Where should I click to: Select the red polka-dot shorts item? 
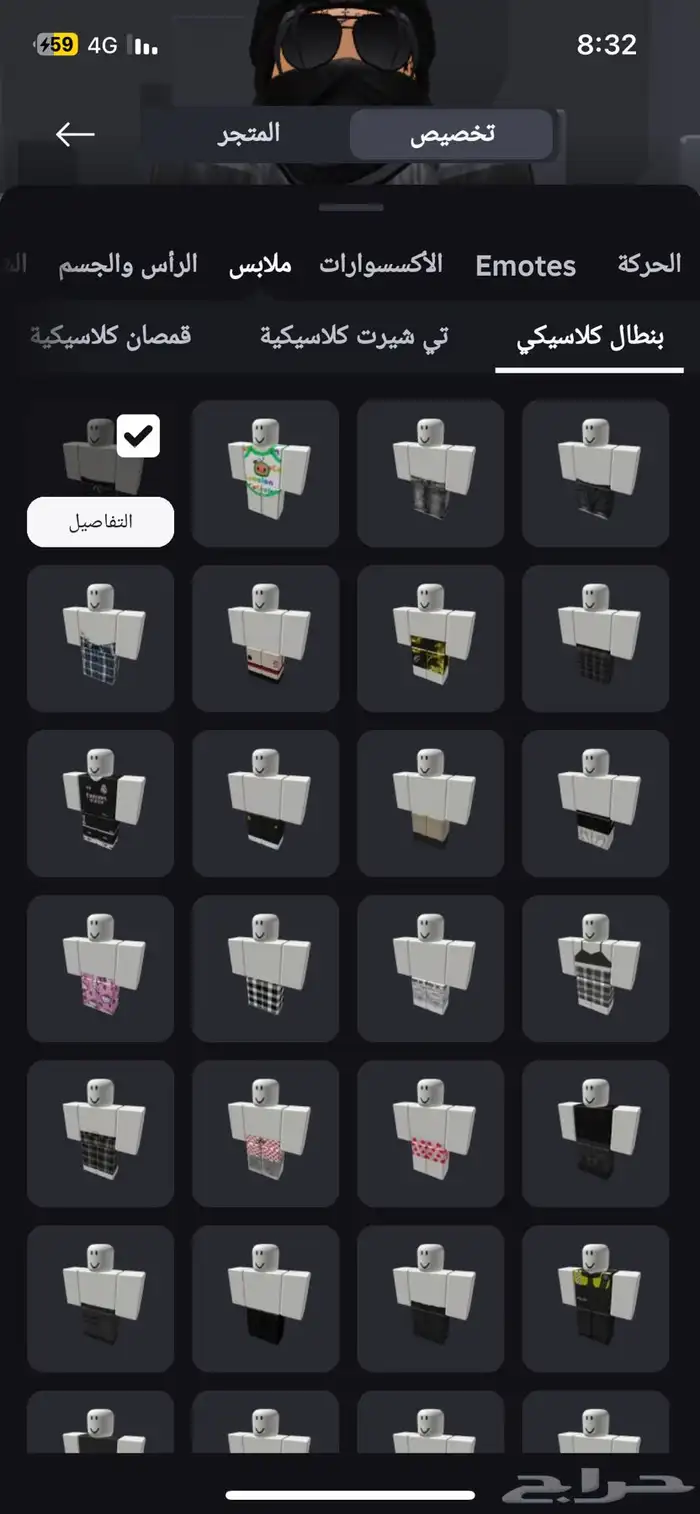[431, 1133]
